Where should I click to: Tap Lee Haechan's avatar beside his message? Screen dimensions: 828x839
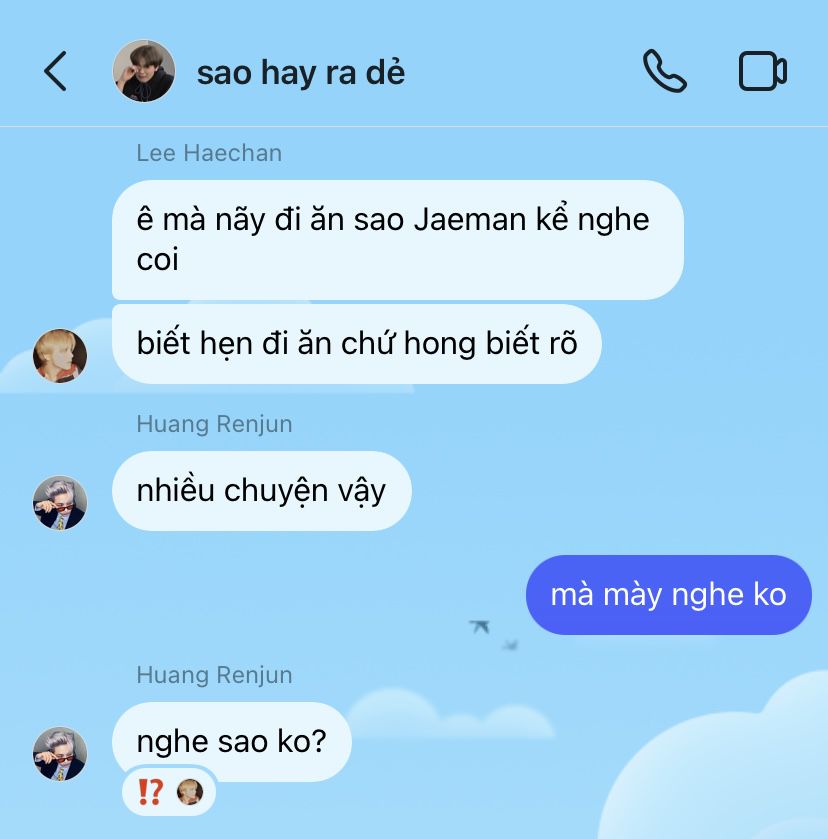[x=60, y=356]
